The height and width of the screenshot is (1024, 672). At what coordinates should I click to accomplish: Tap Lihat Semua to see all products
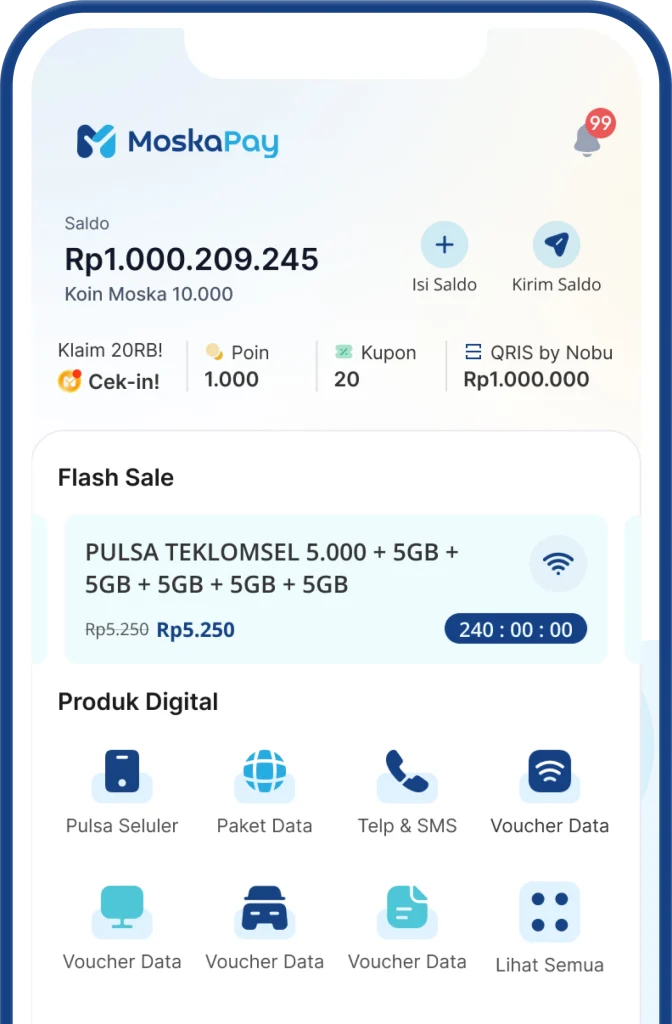549,929
